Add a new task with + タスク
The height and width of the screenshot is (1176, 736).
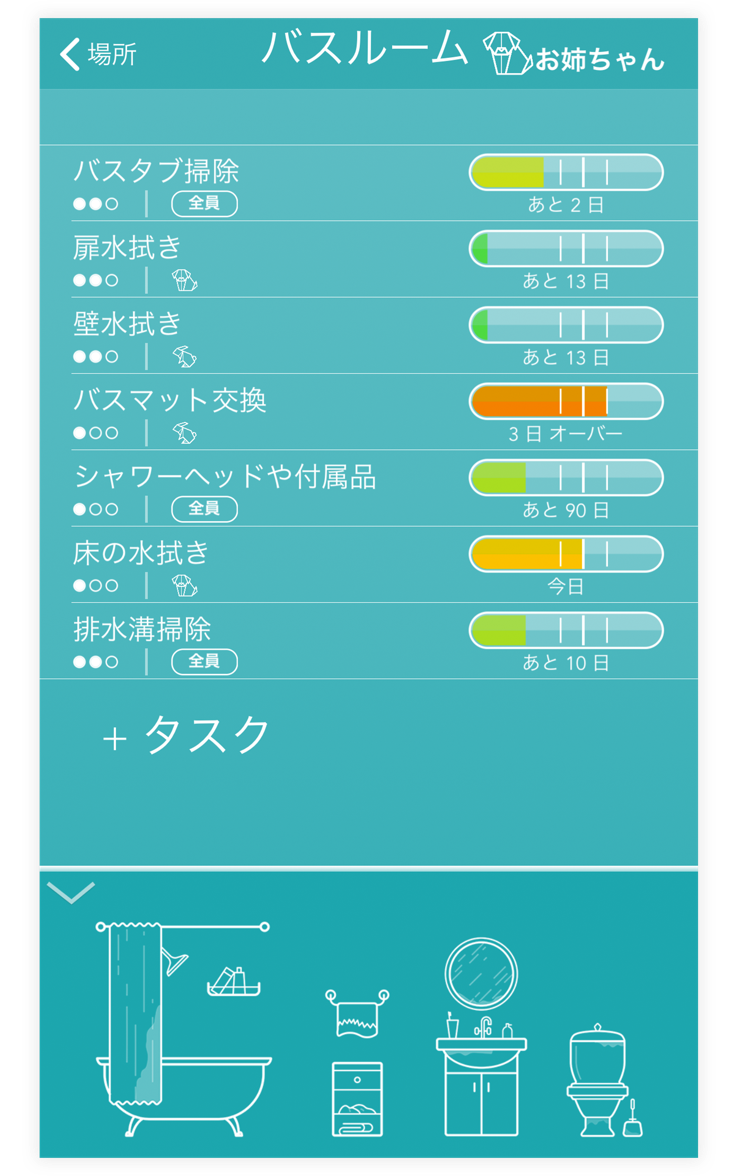click(187, 736)
